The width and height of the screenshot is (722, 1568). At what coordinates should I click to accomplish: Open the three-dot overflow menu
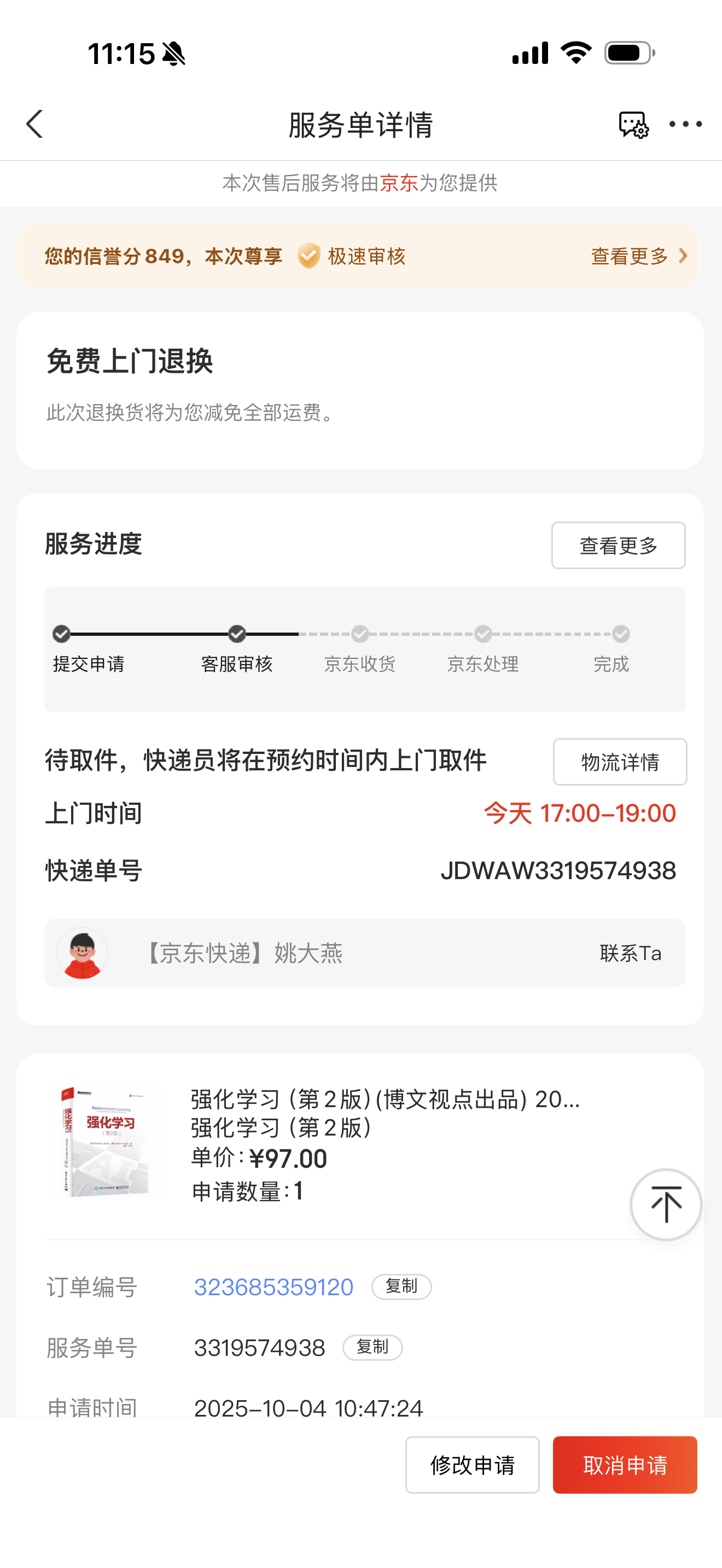point(685,124)
